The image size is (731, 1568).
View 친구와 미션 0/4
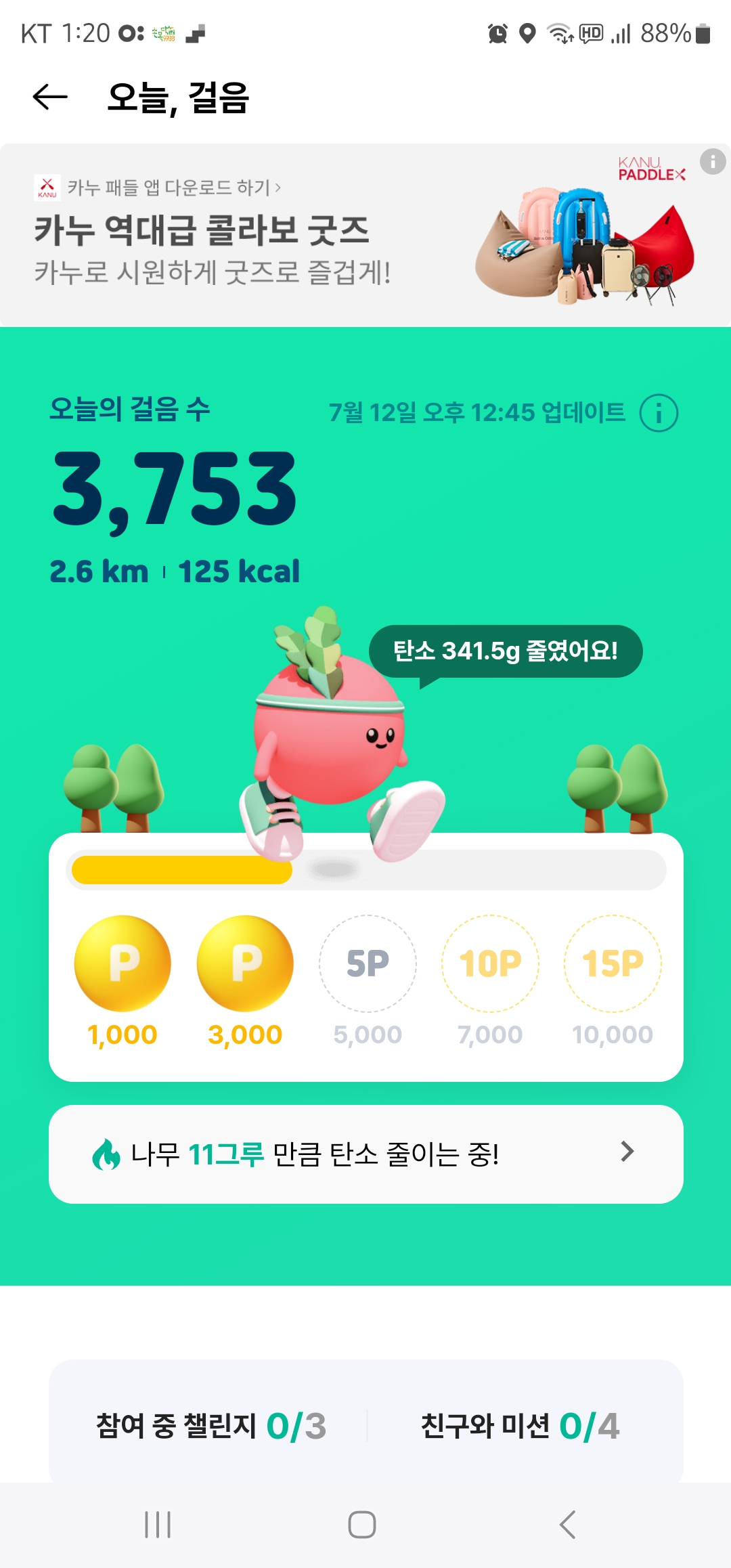click(520, 1426)
